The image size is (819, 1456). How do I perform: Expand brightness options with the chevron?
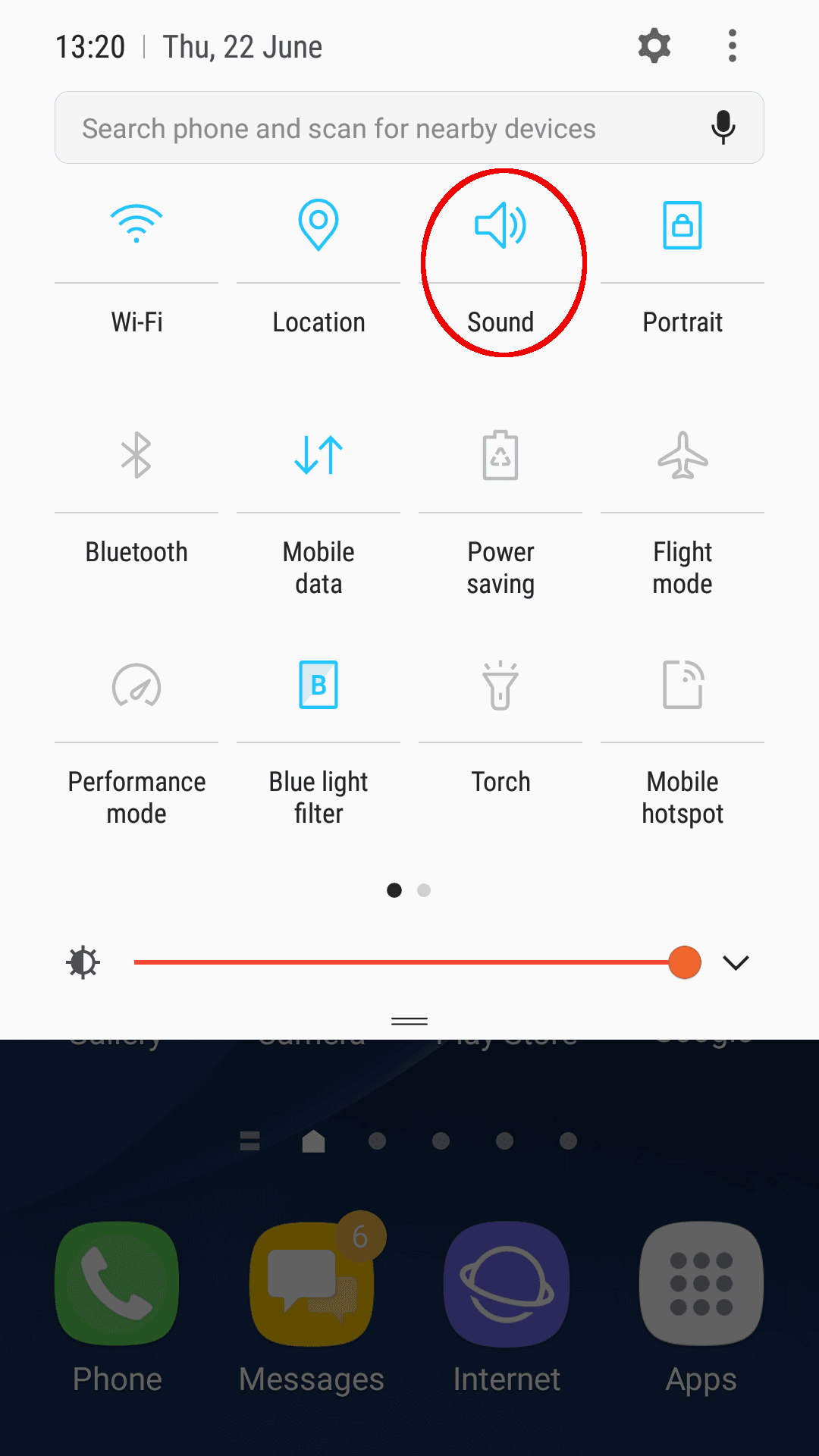point(736,962)
